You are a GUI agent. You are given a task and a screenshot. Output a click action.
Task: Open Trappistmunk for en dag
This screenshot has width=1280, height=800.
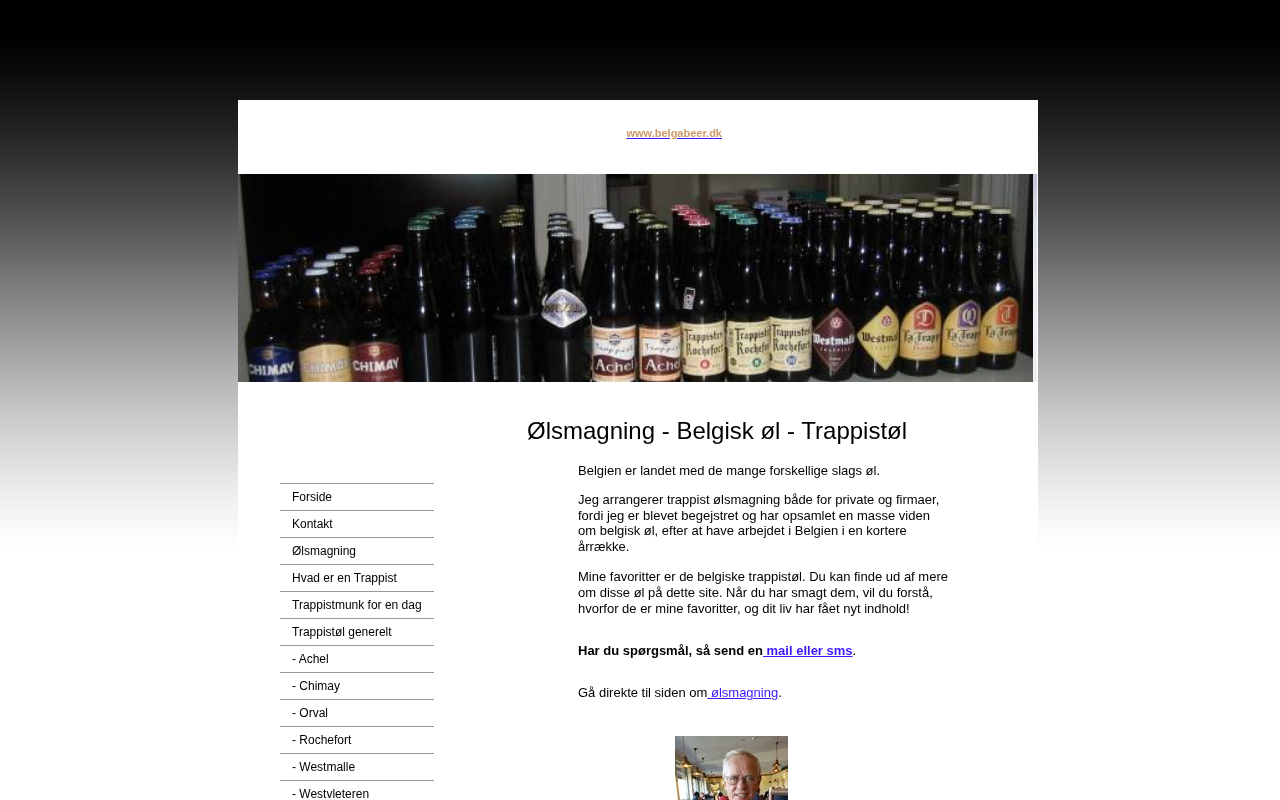[x=356, y=605]
